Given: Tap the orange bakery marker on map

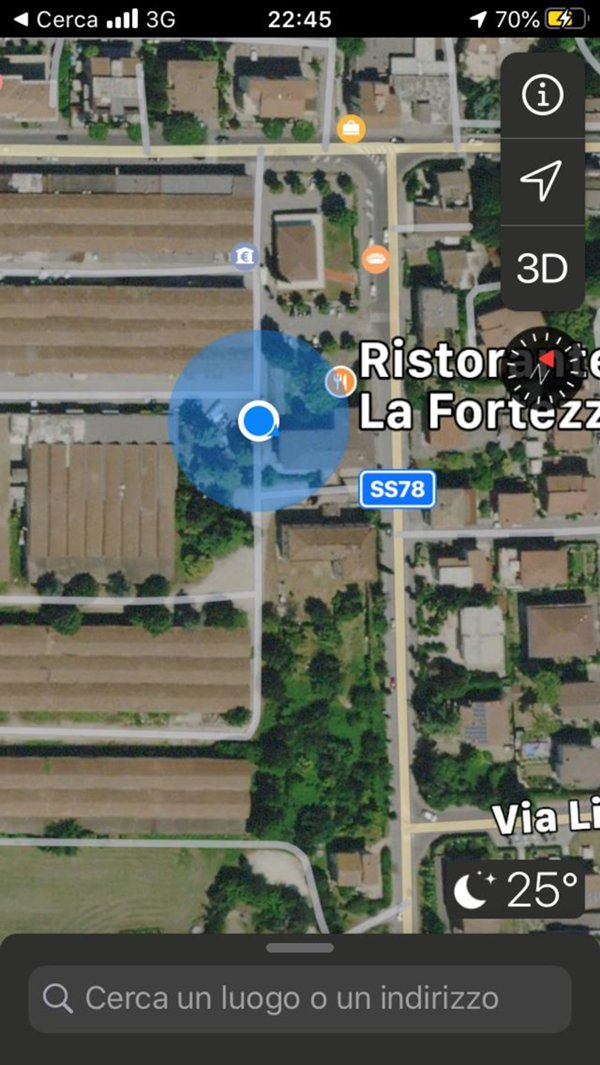Looking at the screenshot, I should [376, 259].
